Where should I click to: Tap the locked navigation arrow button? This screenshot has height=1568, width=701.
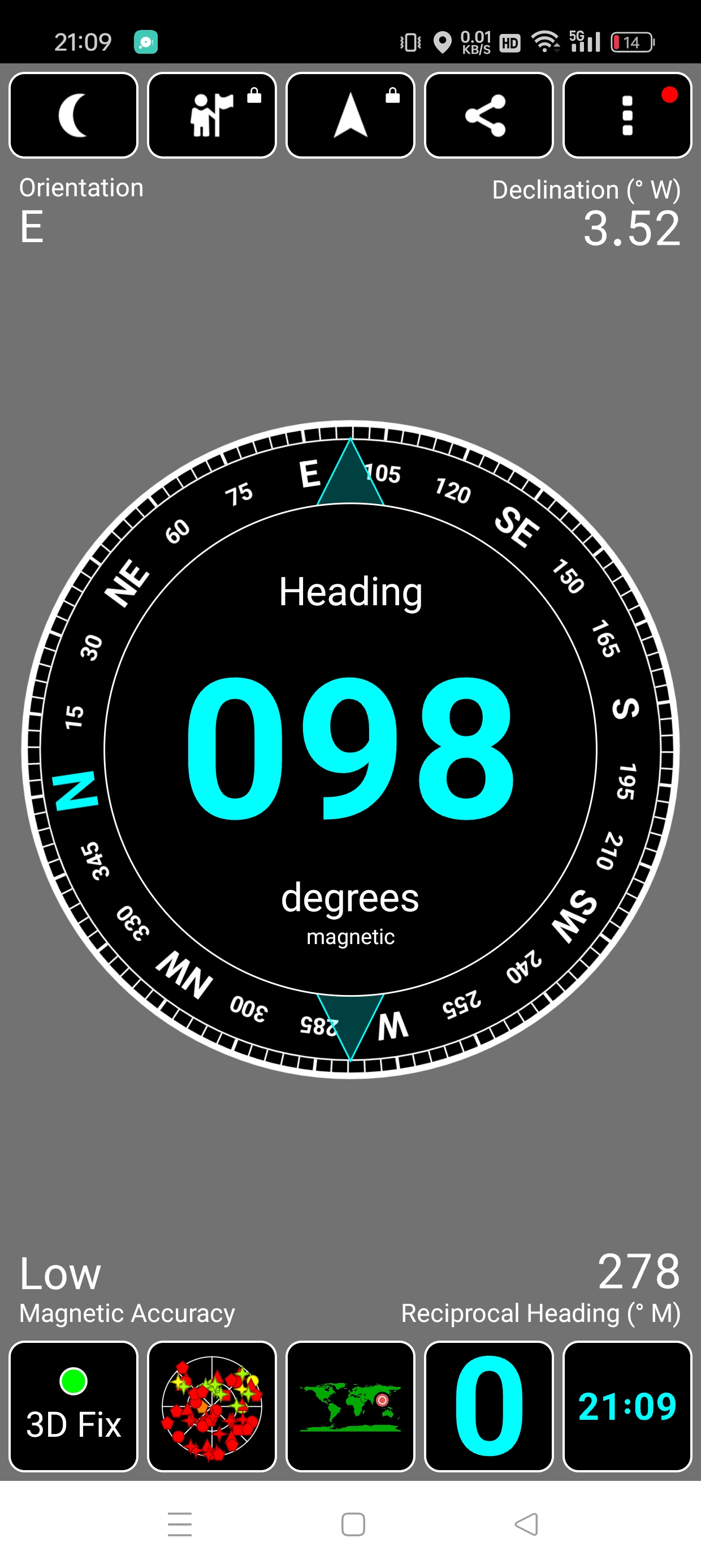click(350, 115)
